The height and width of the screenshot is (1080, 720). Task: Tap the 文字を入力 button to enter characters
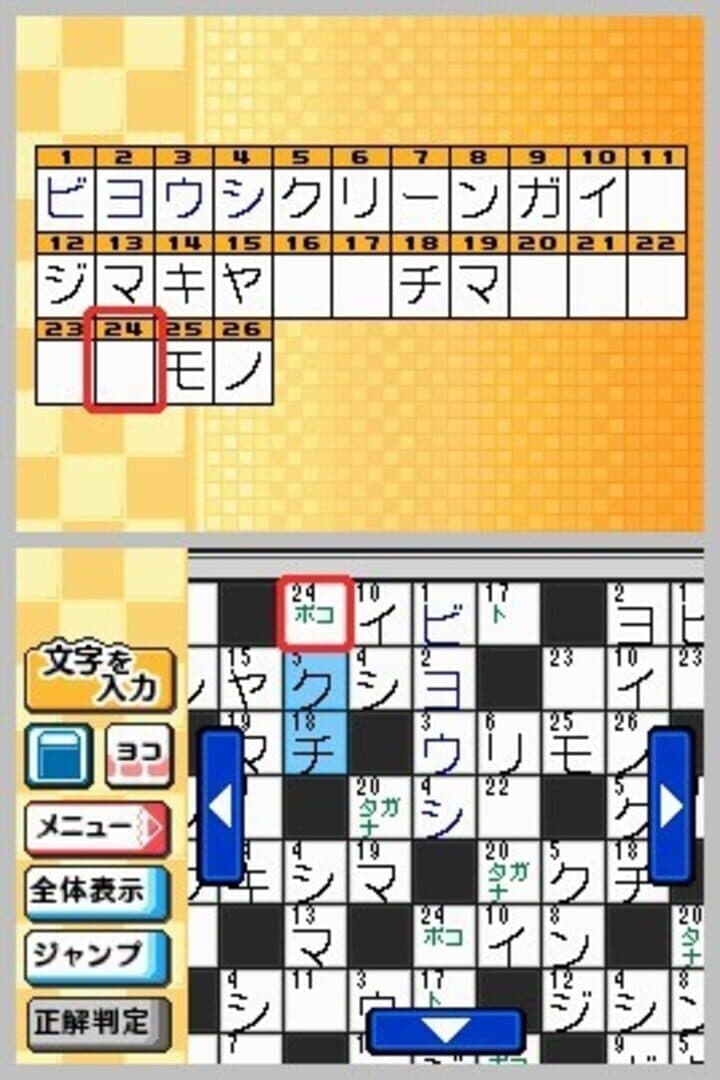click(100, 679)
